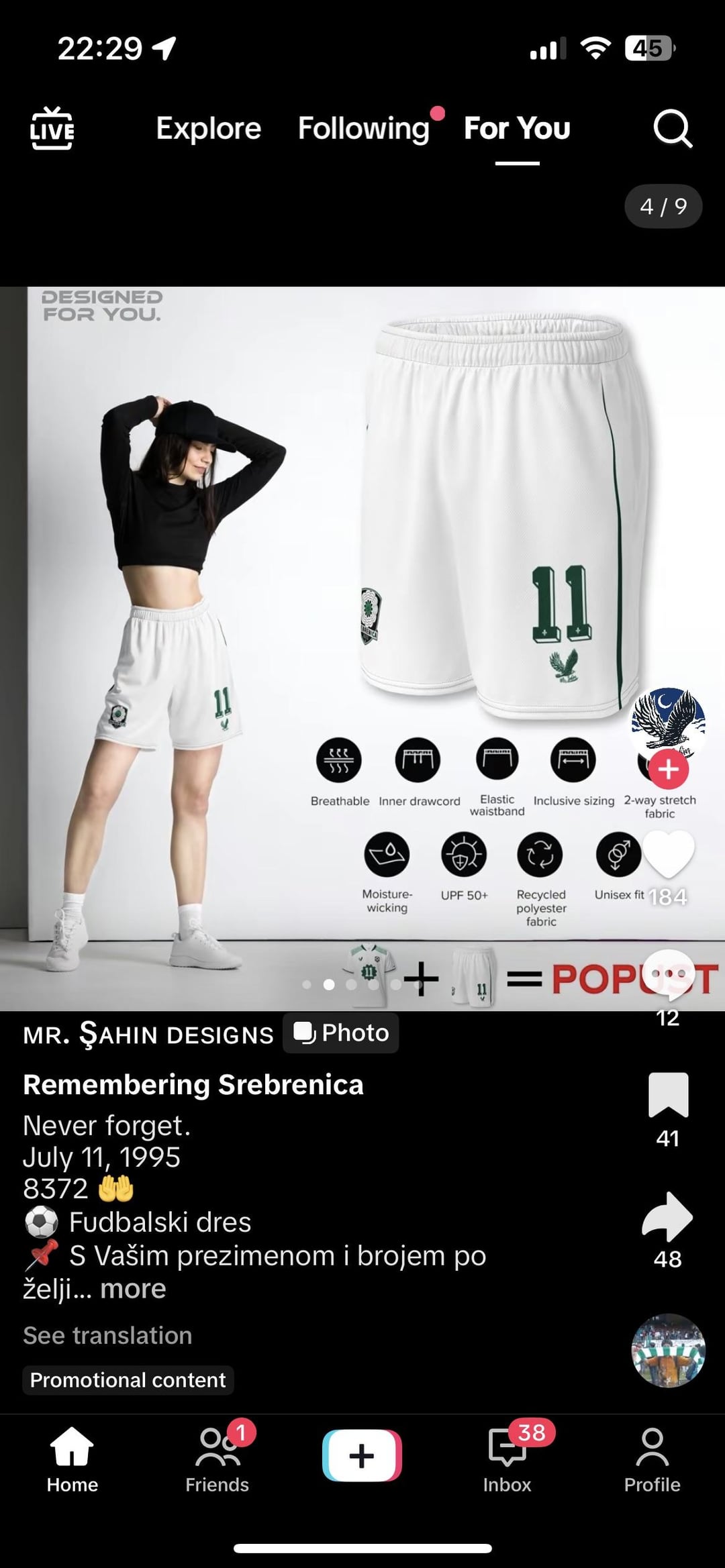The image size is (725, 1568).
Task: Bookmark this post to favorites
Action: [668, 1096]
